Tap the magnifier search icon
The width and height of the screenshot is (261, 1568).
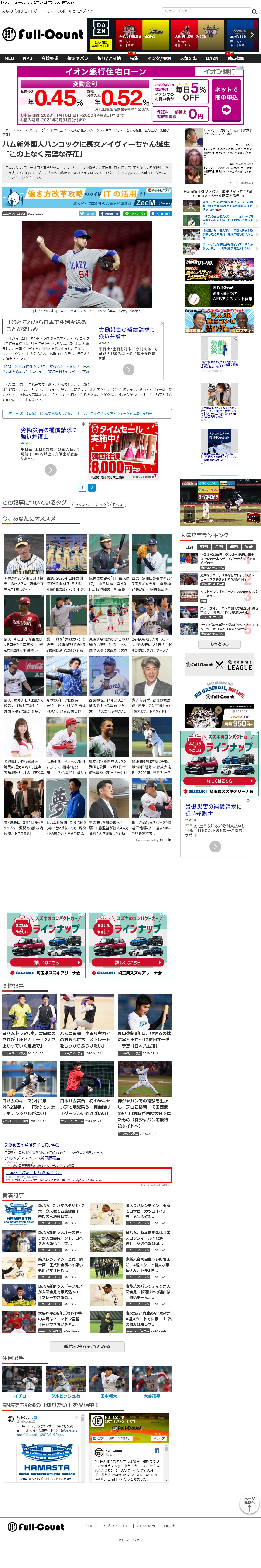(x=254, y=11)
